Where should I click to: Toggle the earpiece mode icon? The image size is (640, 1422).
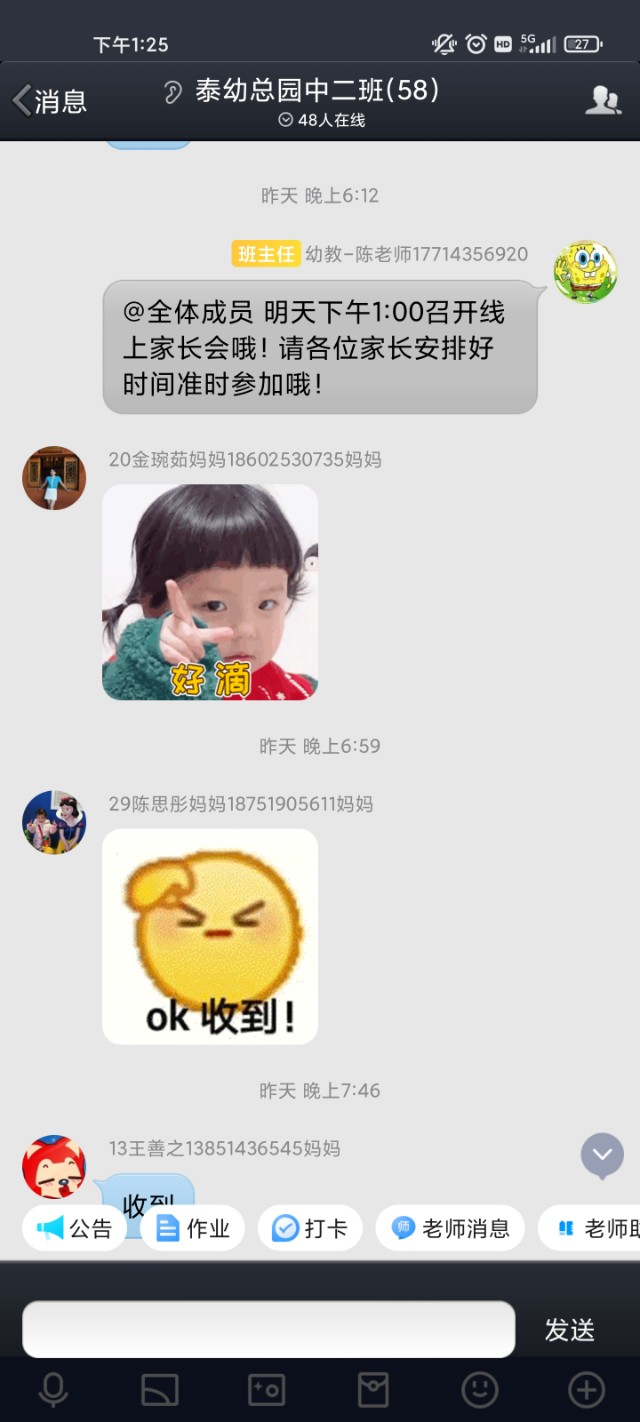tap(173, 92)
